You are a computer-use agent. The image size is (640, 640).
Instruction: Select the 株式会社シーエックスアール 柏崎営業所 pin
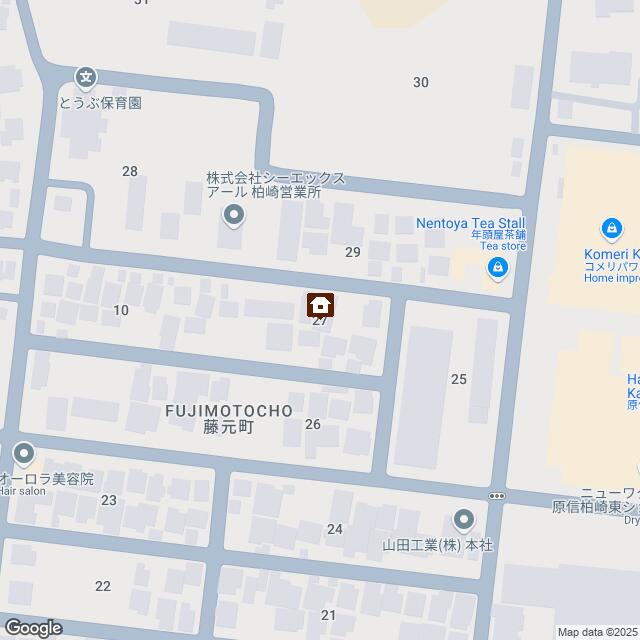pos(233,214)
